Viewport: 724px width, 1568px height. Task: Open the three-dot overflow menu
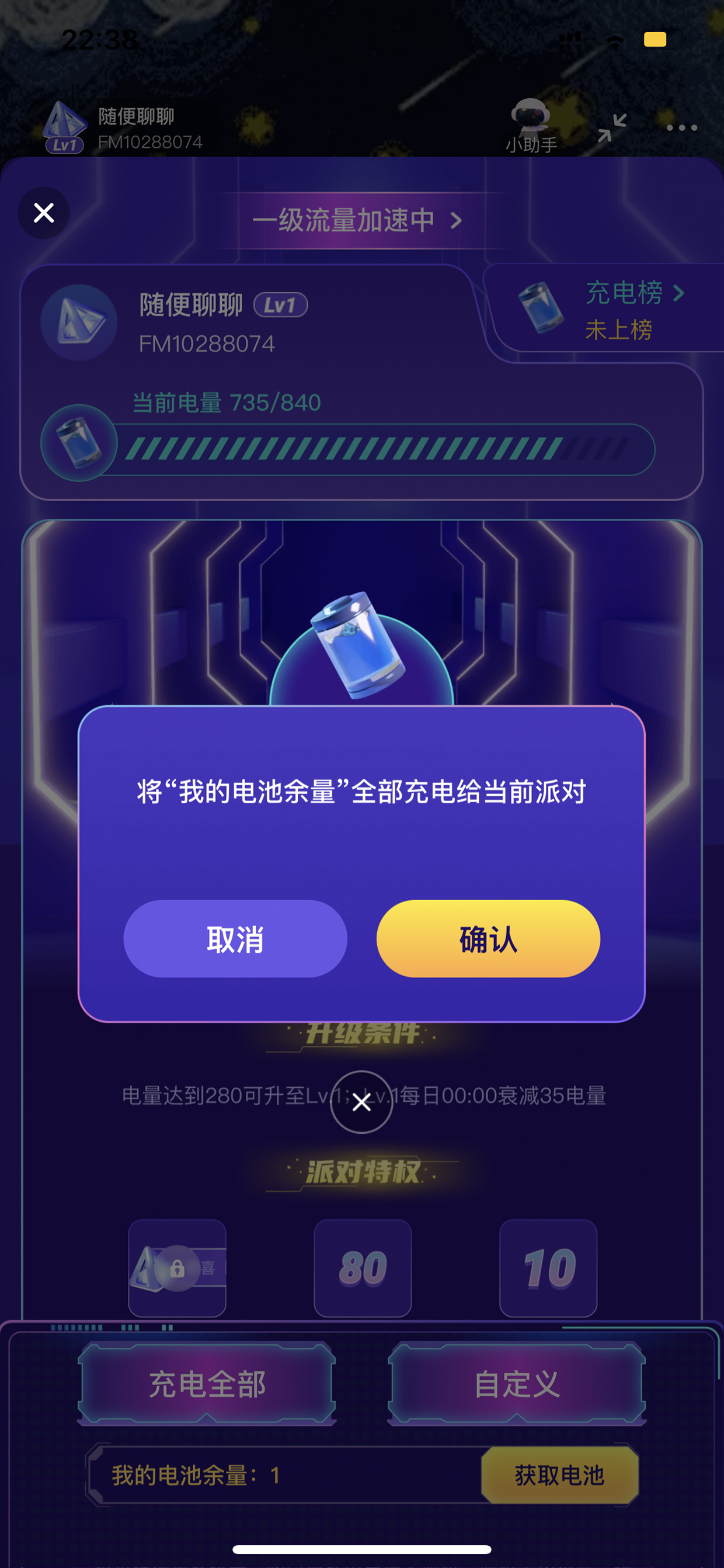point(681,128)
